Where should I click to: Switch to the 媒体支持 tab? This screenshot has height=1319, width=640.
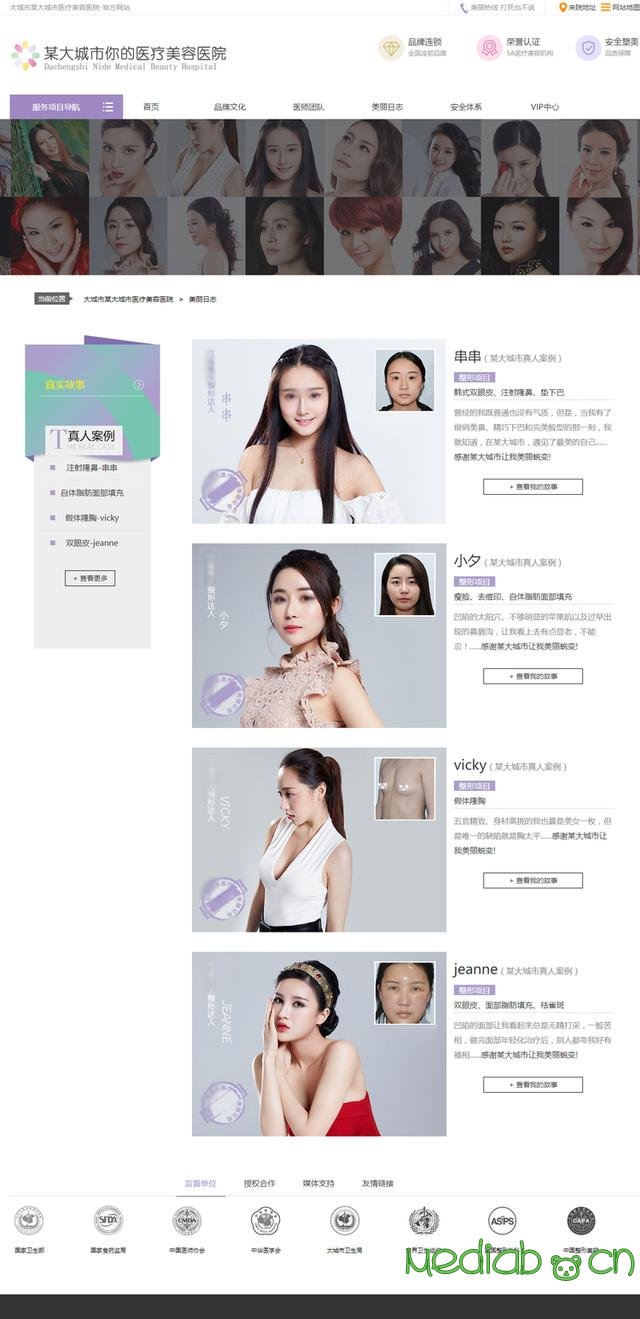pos(318,1183)
